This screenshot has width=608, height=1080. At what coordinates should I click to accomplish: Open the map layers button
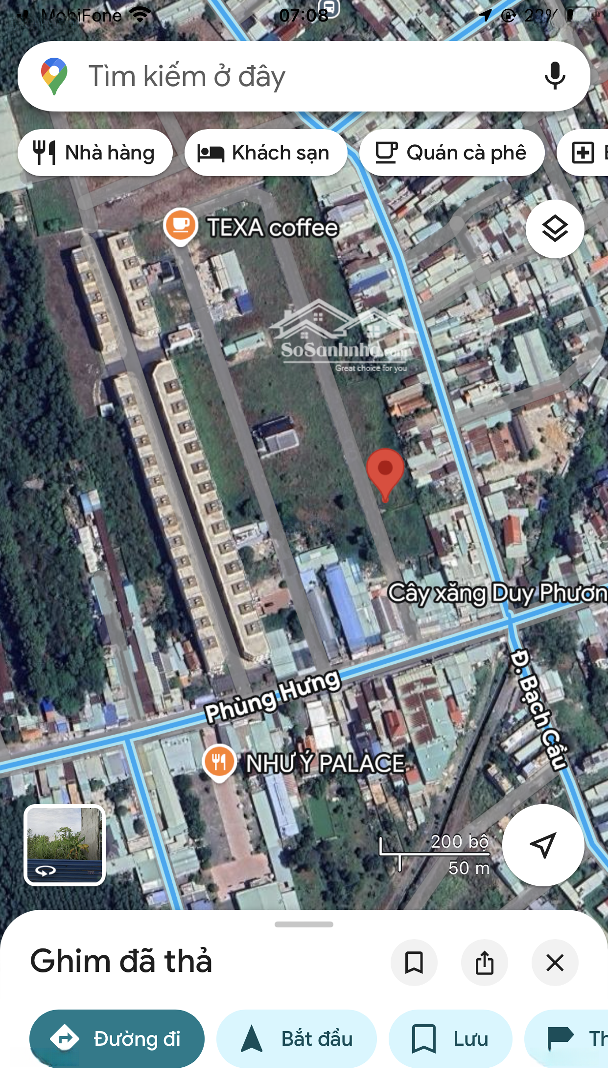pyautogui.click(x=554, y=229)
